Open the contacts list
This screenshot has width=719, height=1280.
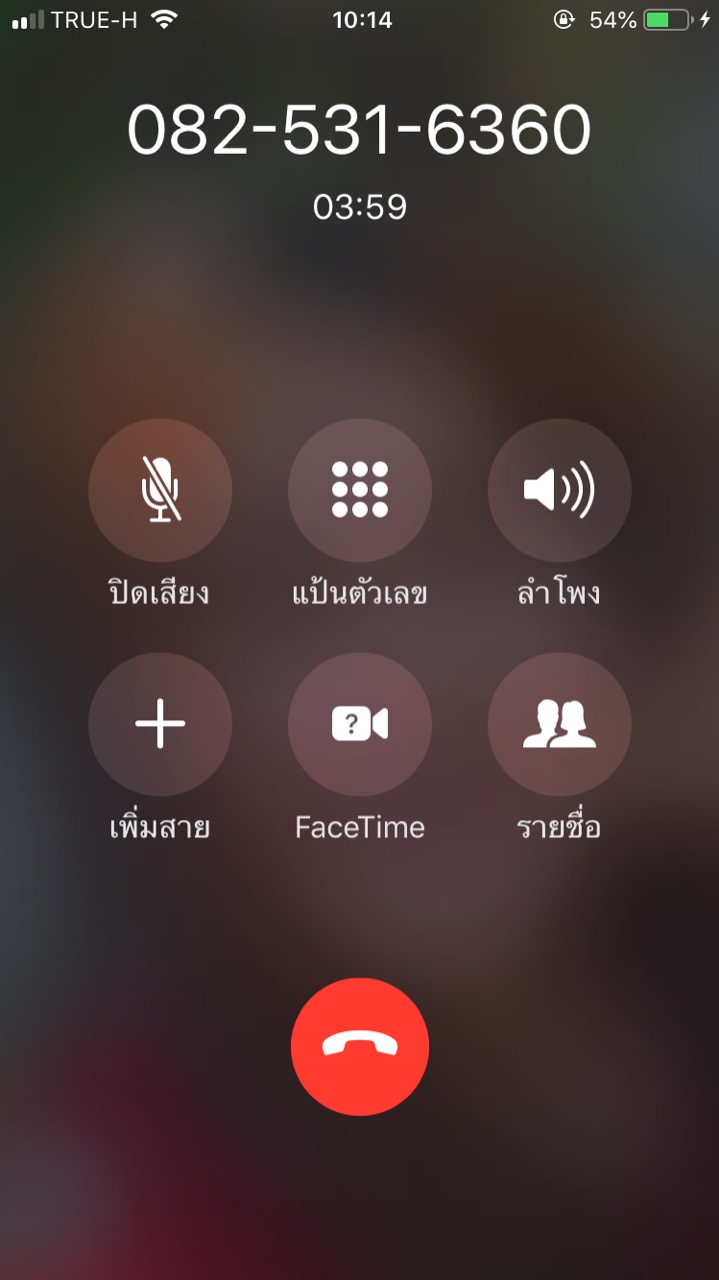tap(559, 724)
